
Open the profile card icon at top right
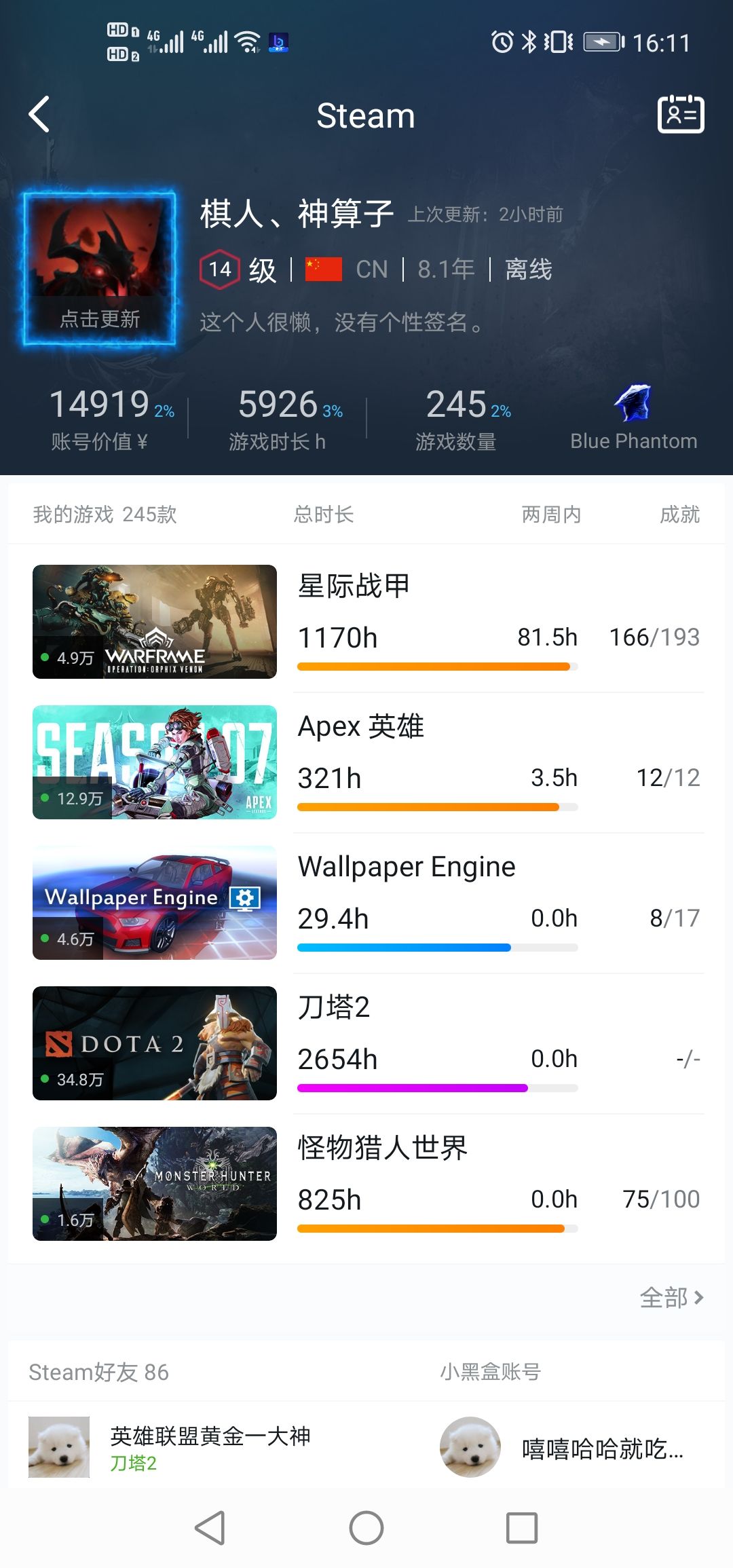(681, 114)
